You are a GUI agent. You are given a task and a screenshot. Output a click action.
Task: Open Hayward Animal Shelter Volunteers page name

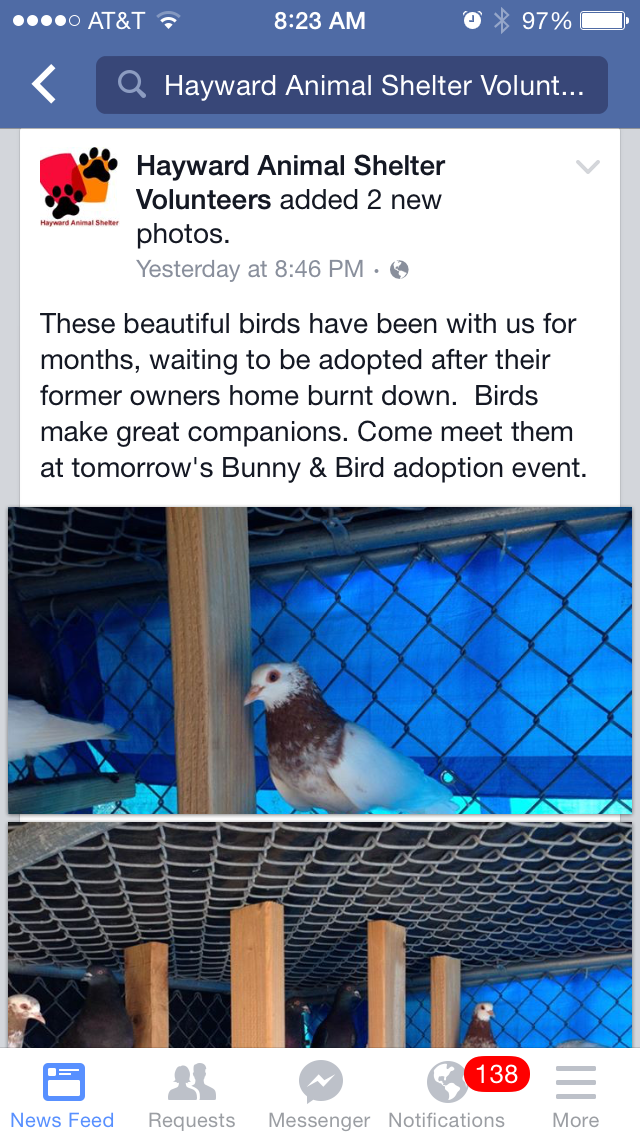click(290, 182)
